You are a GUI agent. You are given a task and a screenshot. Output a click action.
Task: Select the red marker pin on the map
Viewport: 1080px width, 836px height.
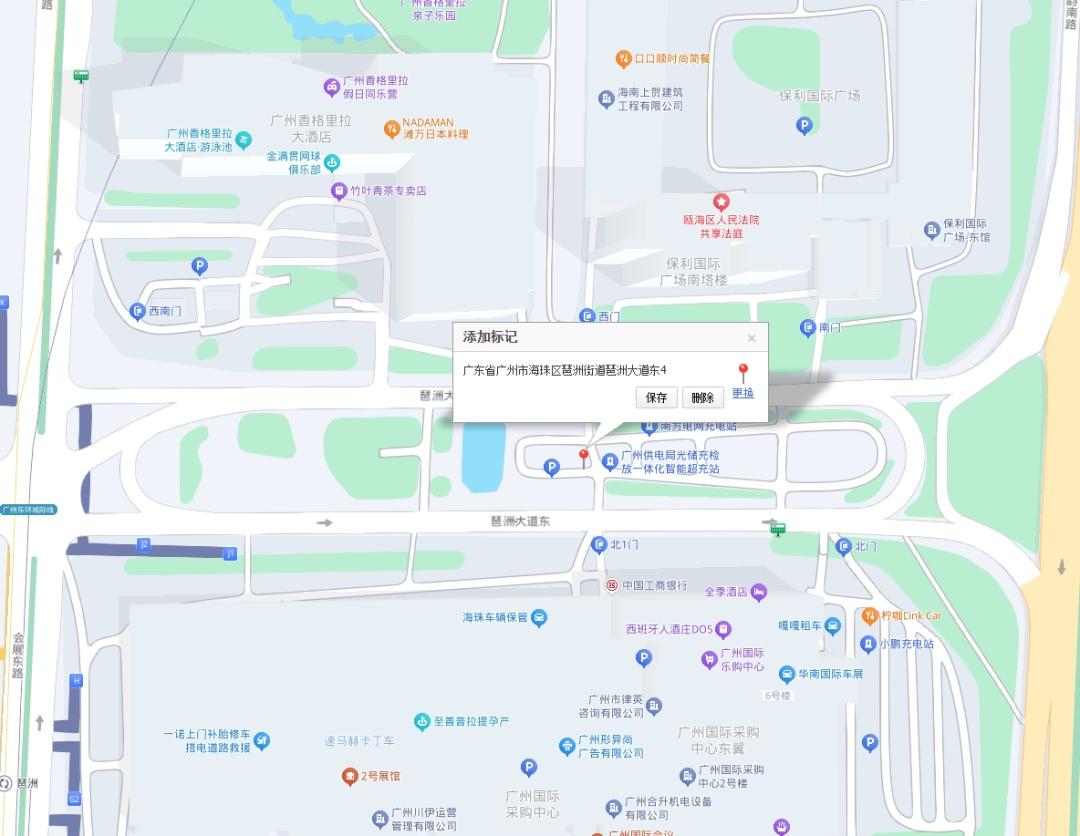[584, 457]
